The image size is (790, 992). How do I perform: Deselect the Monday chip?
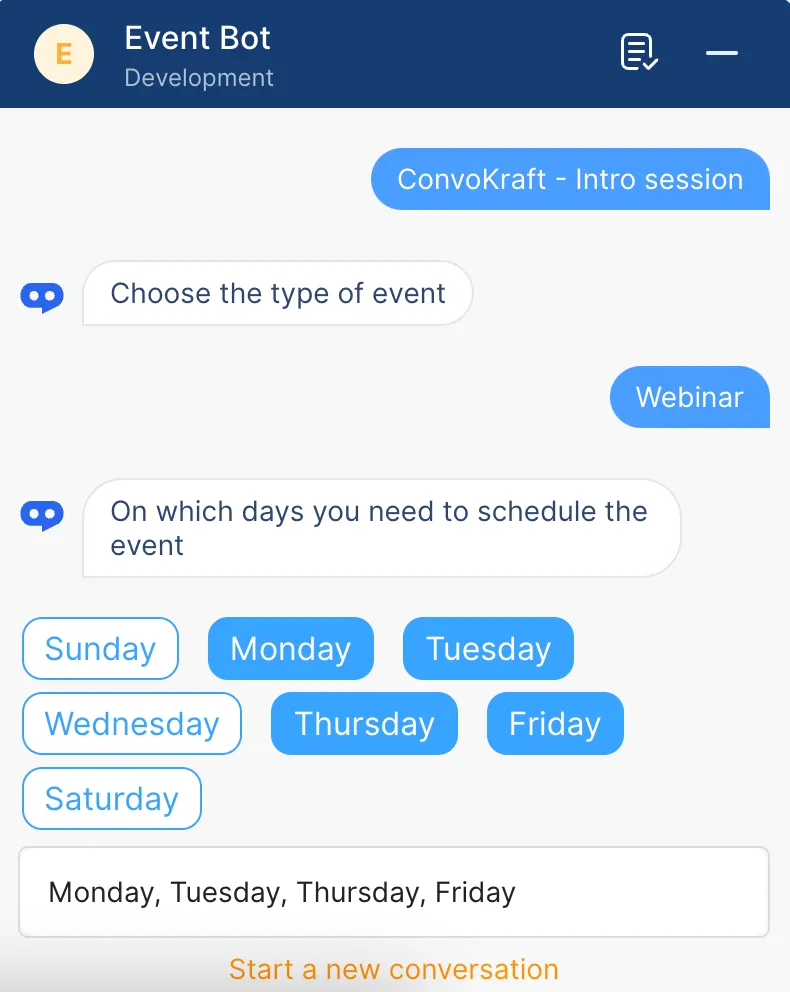290,649
